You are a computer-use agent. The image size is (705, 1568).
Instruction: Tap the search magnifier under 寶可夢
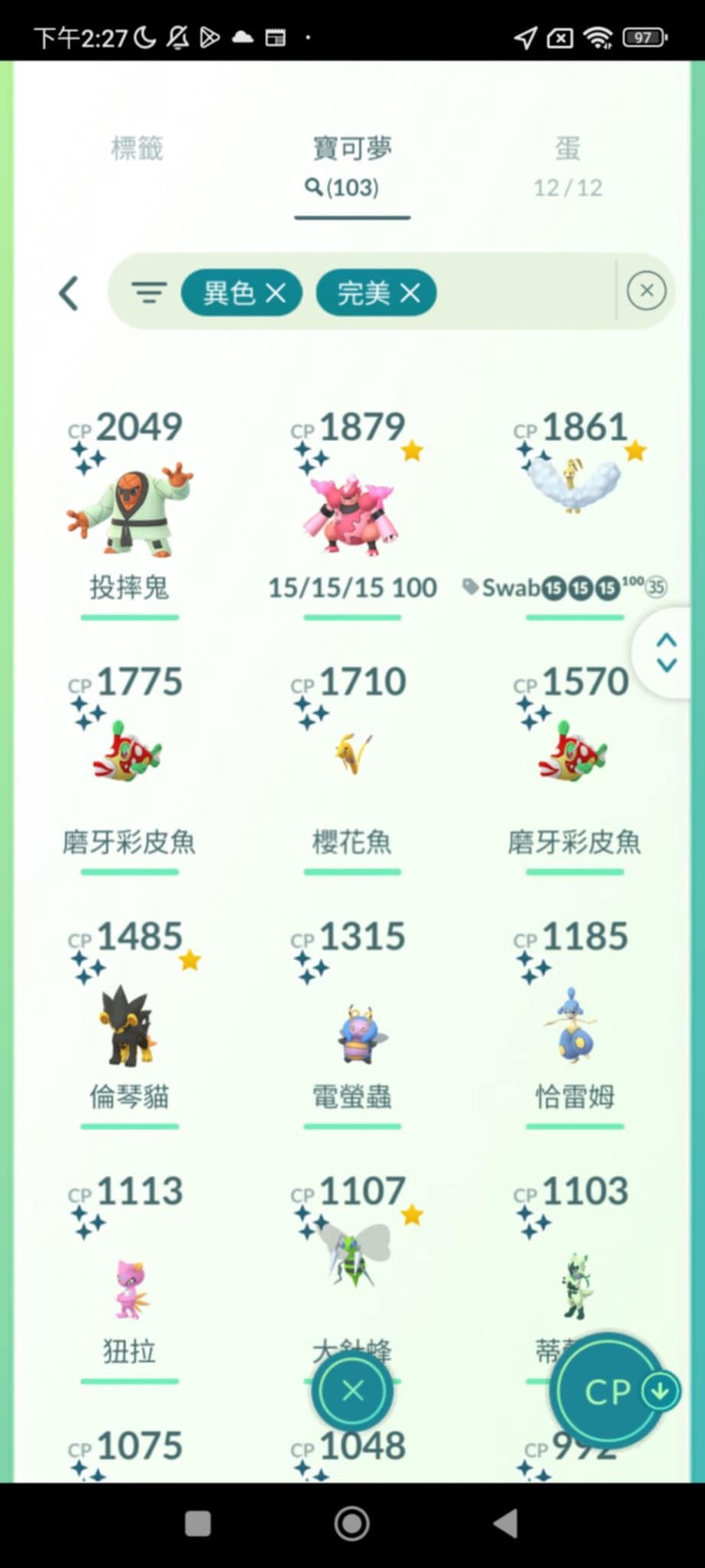[x=352, y=187]
